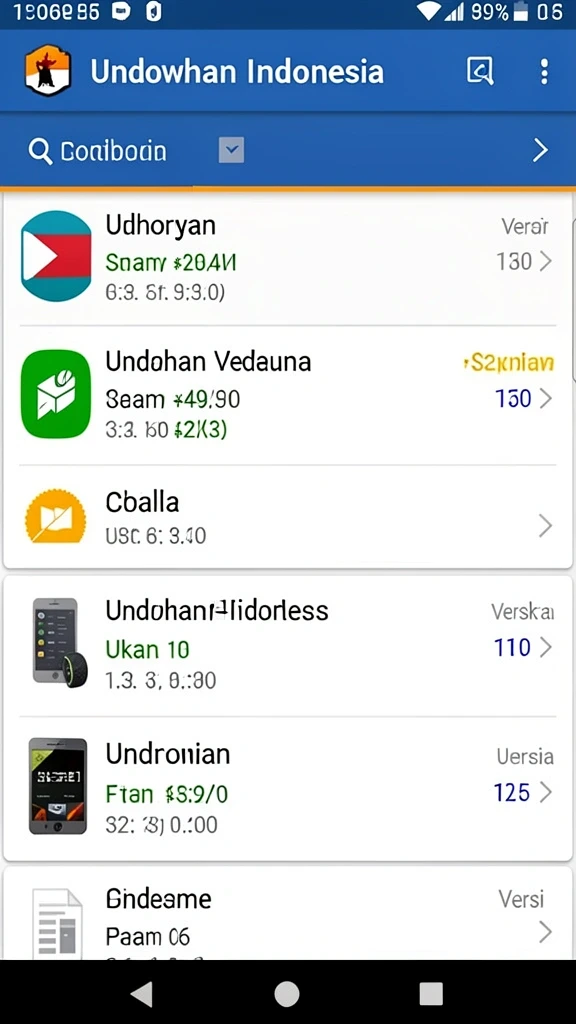Open the Cballa list item
576x1024 pixels.
tap(288, 517)
